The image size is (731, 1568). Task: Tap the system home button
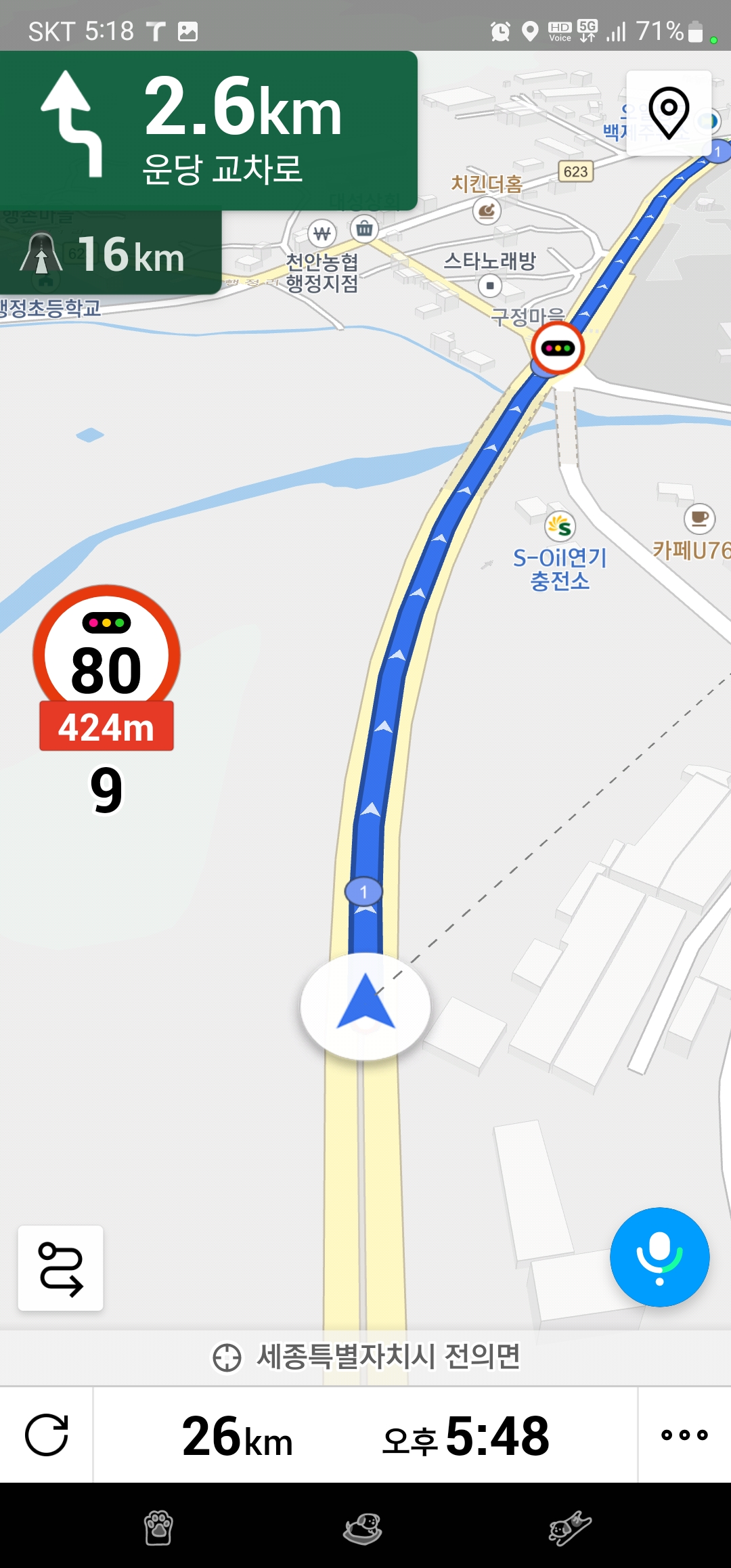363,1529
